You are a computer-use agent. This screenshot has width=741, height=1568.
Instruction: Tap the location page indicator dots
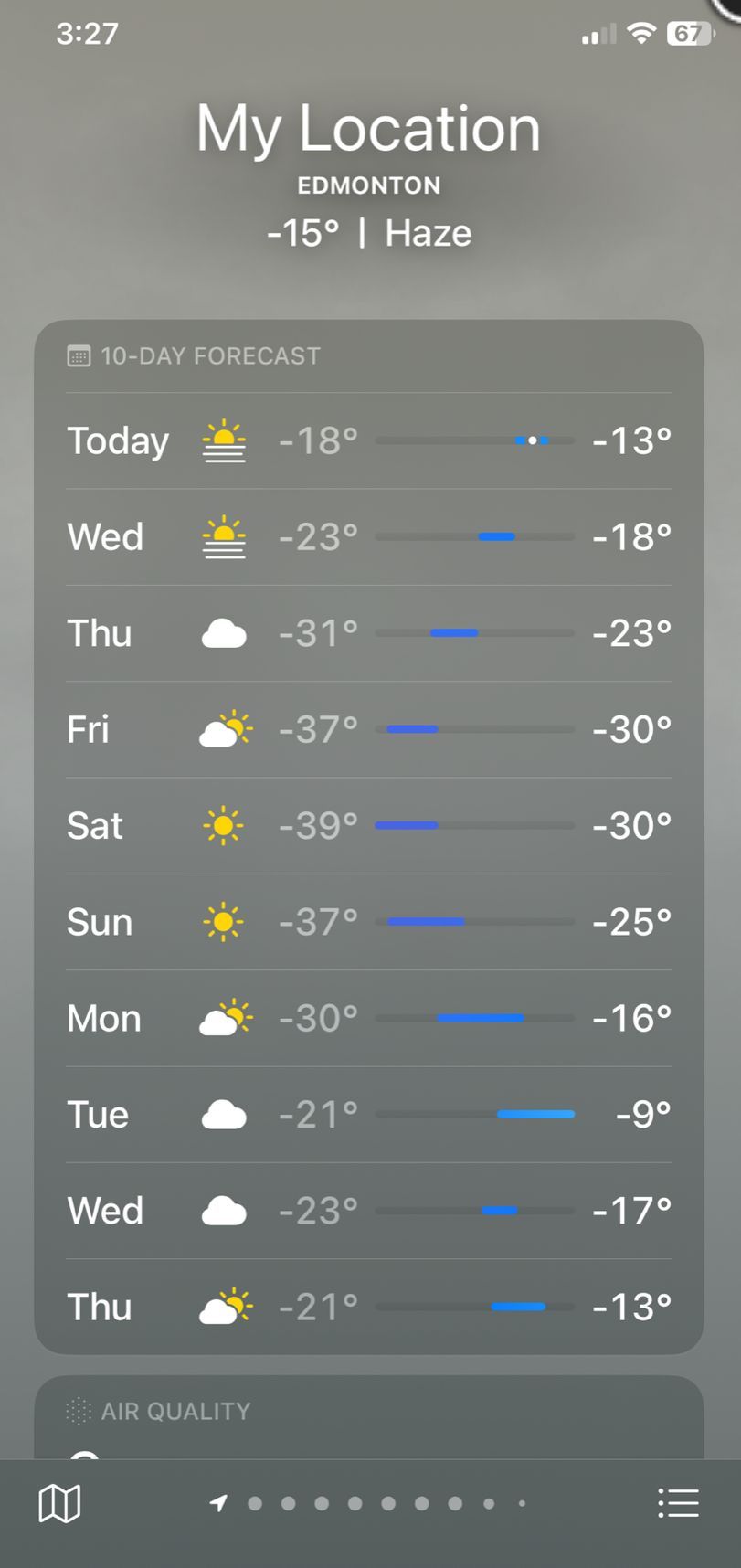tap(370, 1503)
